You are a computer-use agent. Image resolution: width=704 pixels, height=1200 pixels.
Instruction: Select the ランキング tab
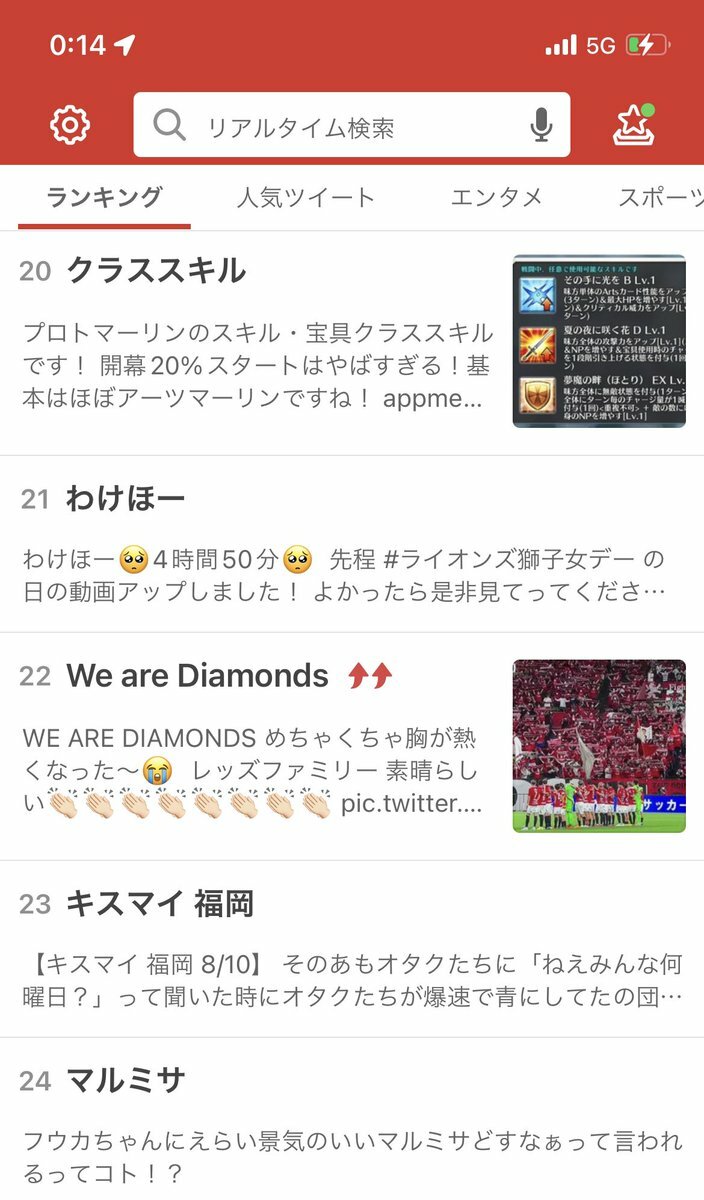click(x=104, y=198)
